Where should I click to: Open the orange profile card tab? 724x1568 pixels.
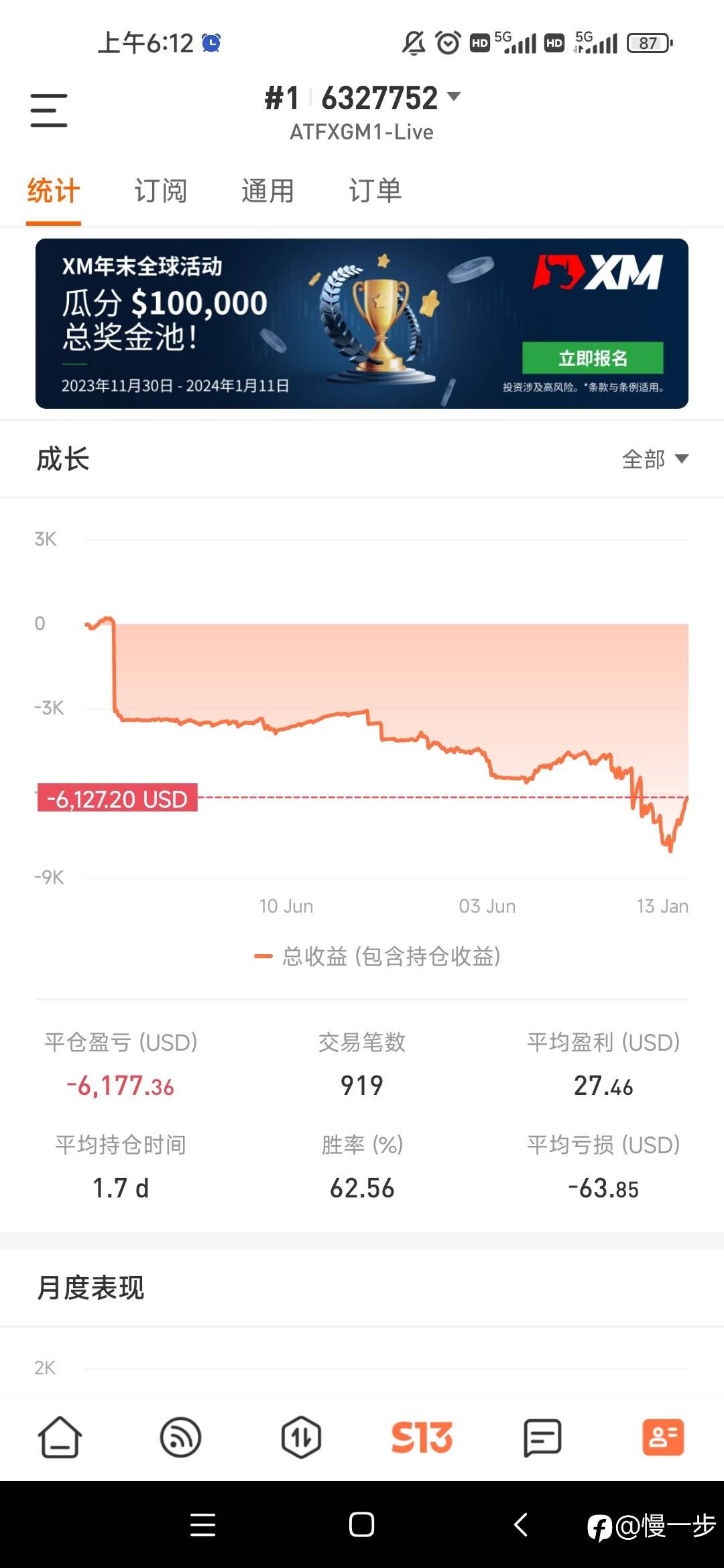(663, 1437)
